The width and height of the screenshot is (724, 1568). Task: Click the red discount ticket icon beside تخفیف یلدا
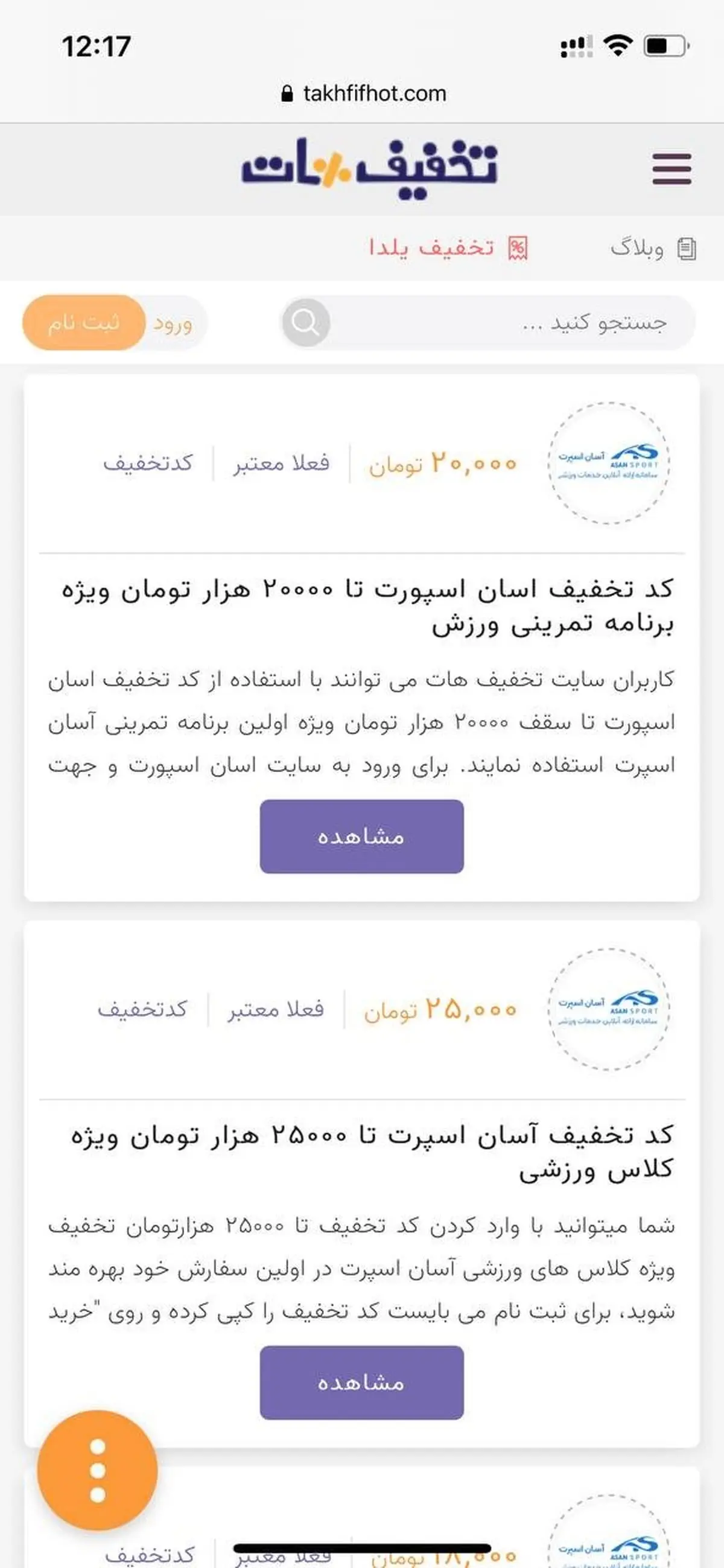[x=518, y=247]
